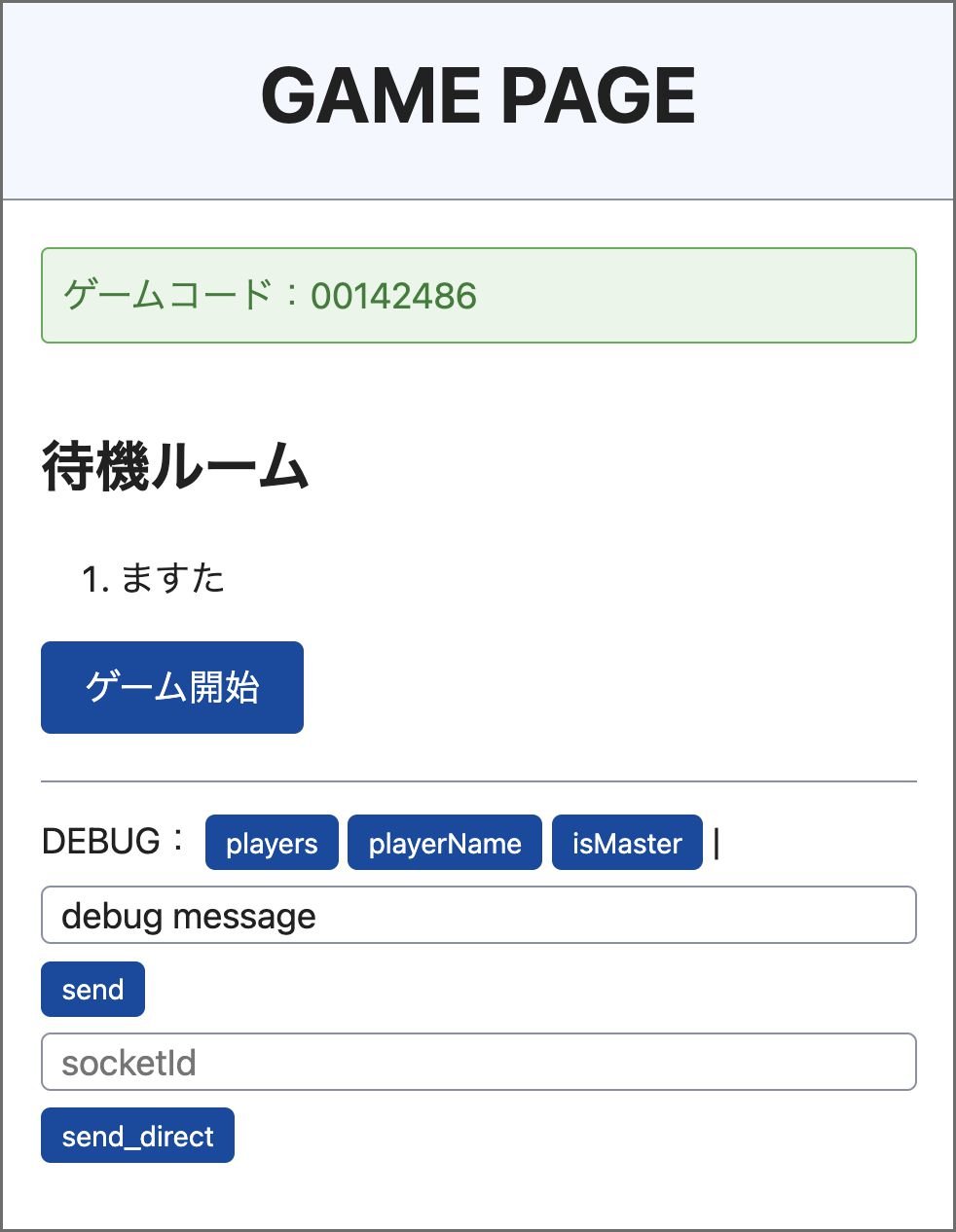Start the game with ゲーム開始 button

pyautogui.click(x=172, y=687)
